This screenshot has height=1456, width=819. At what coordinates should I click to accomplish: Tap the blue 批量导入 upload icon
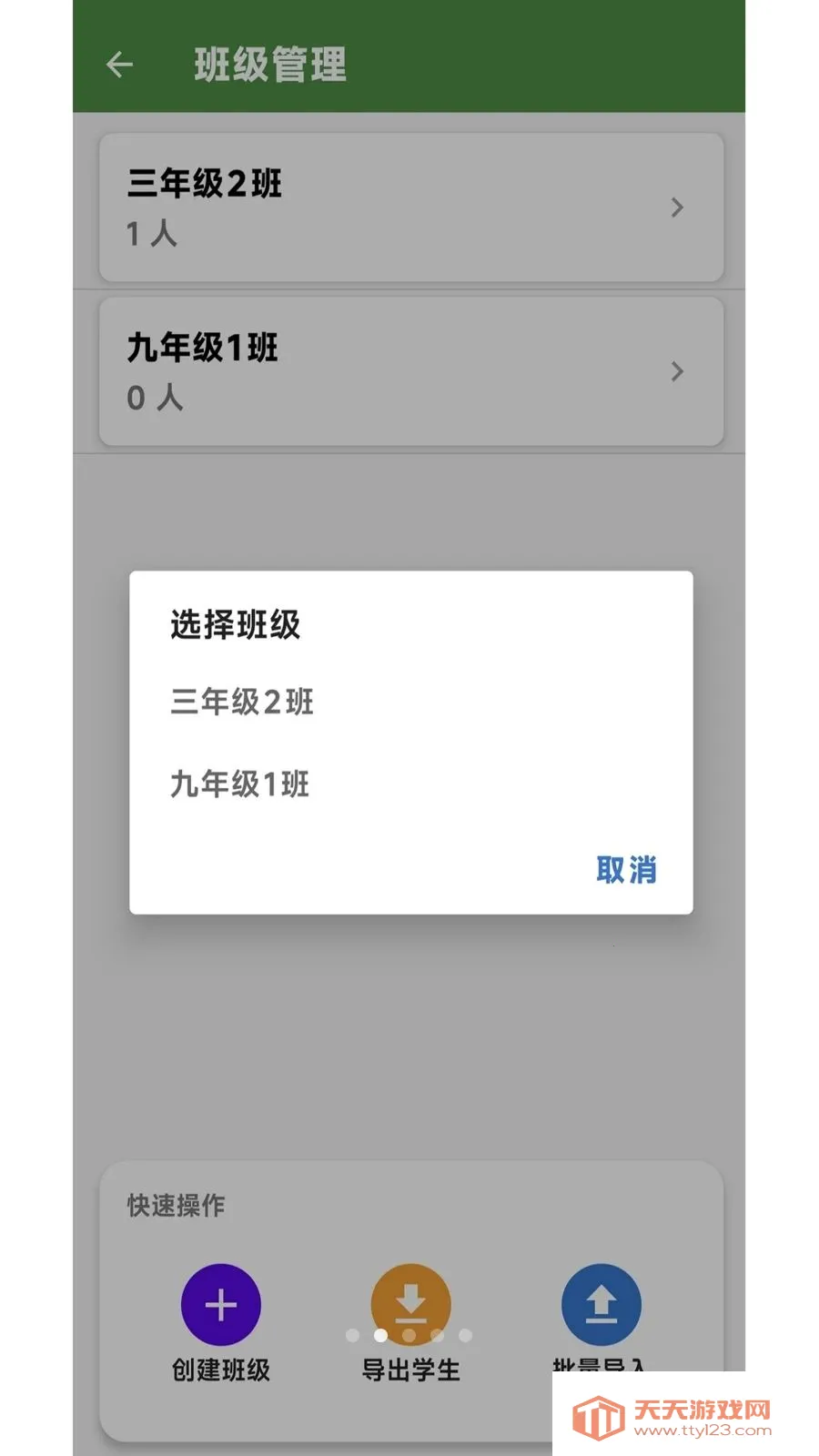tap(601, 1304)
